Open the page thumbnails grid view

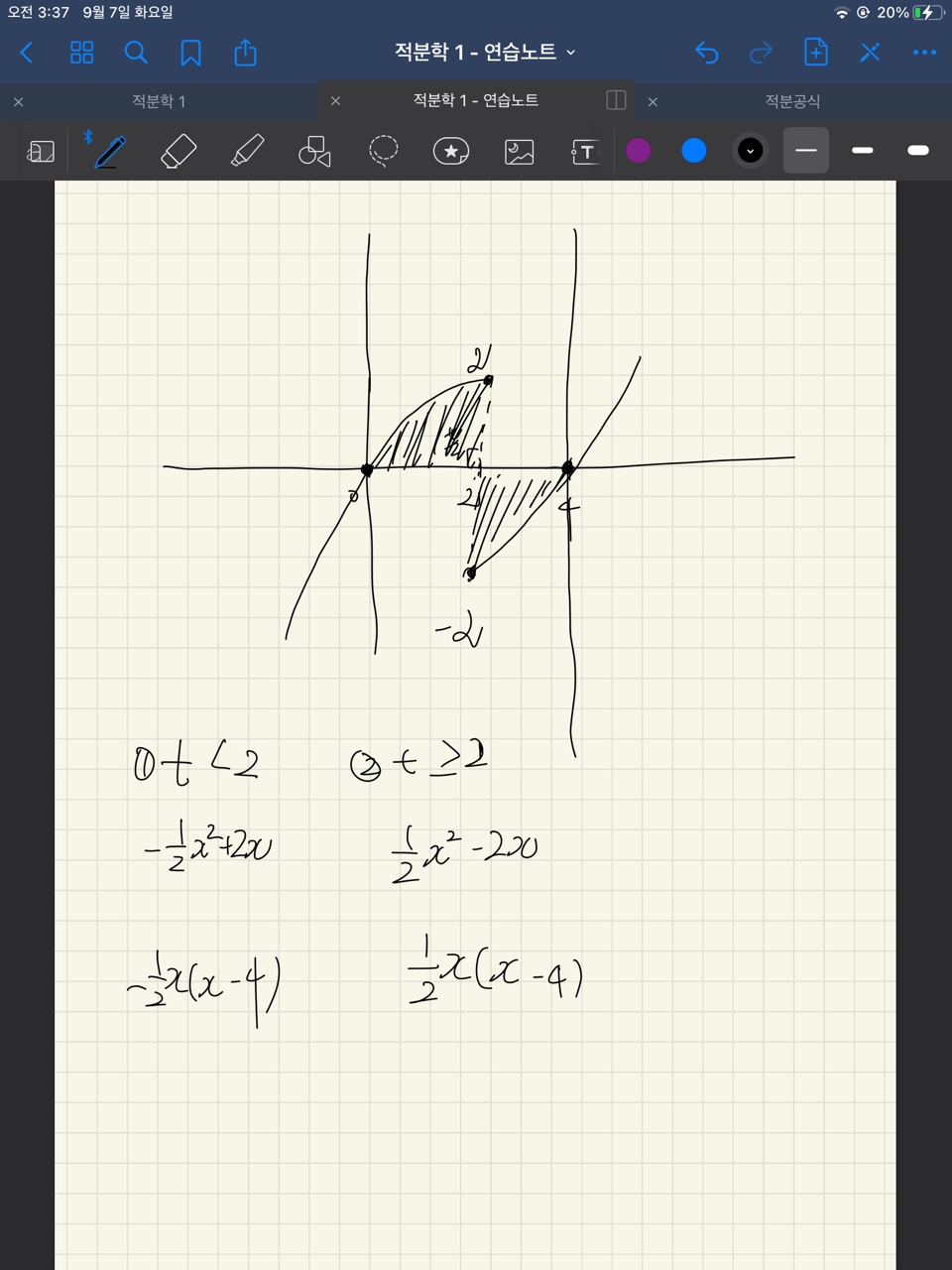coord(82,53)
